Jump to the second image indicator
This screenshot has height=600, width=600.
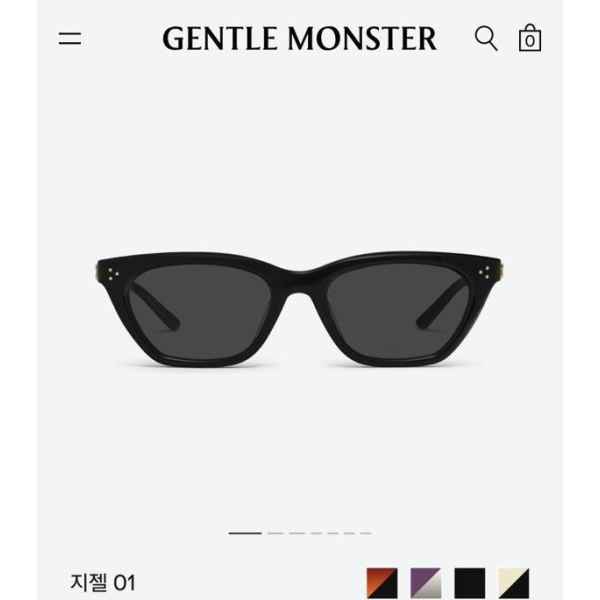[x=276, y=533]
